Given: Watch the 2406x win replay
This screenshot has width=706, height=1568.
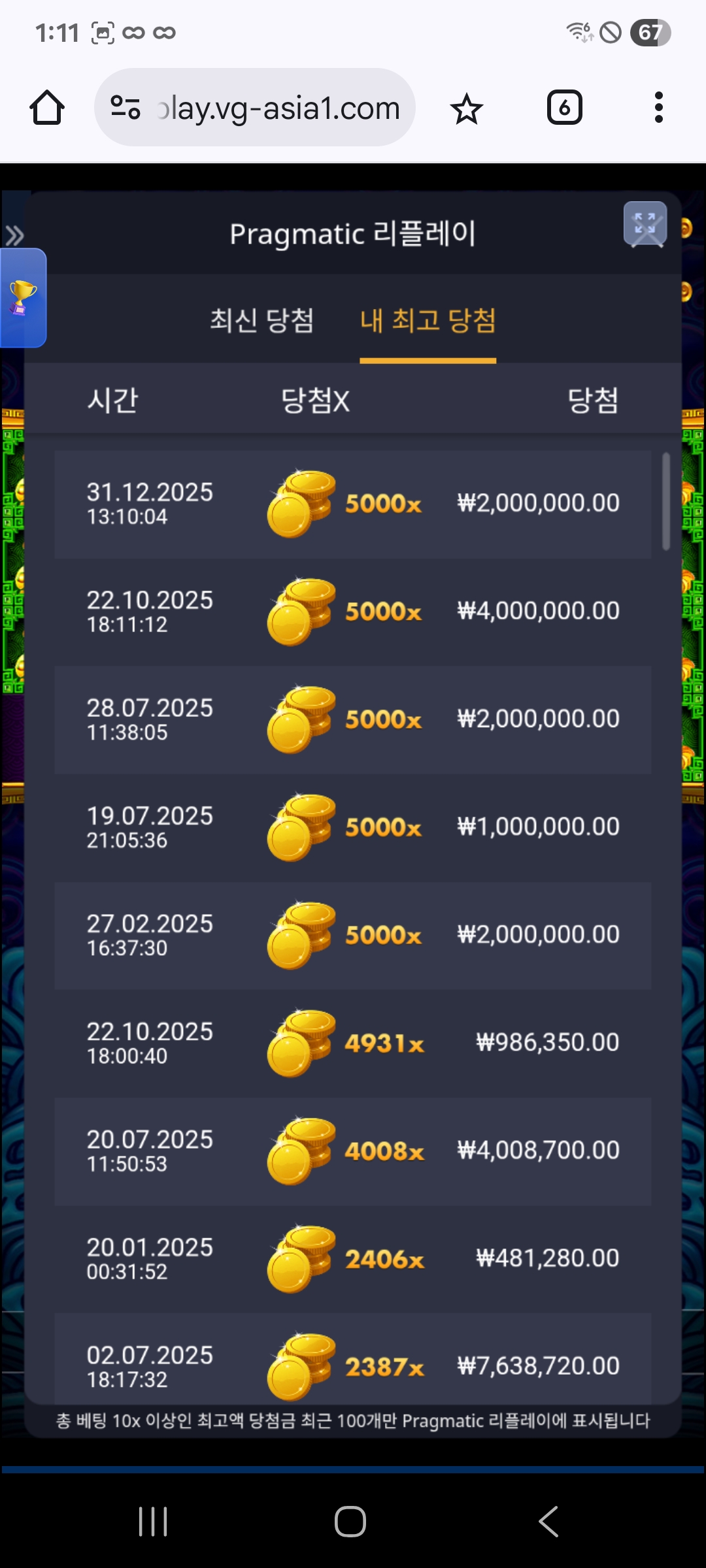Looking at the screenshot, I should (352, 1258).
